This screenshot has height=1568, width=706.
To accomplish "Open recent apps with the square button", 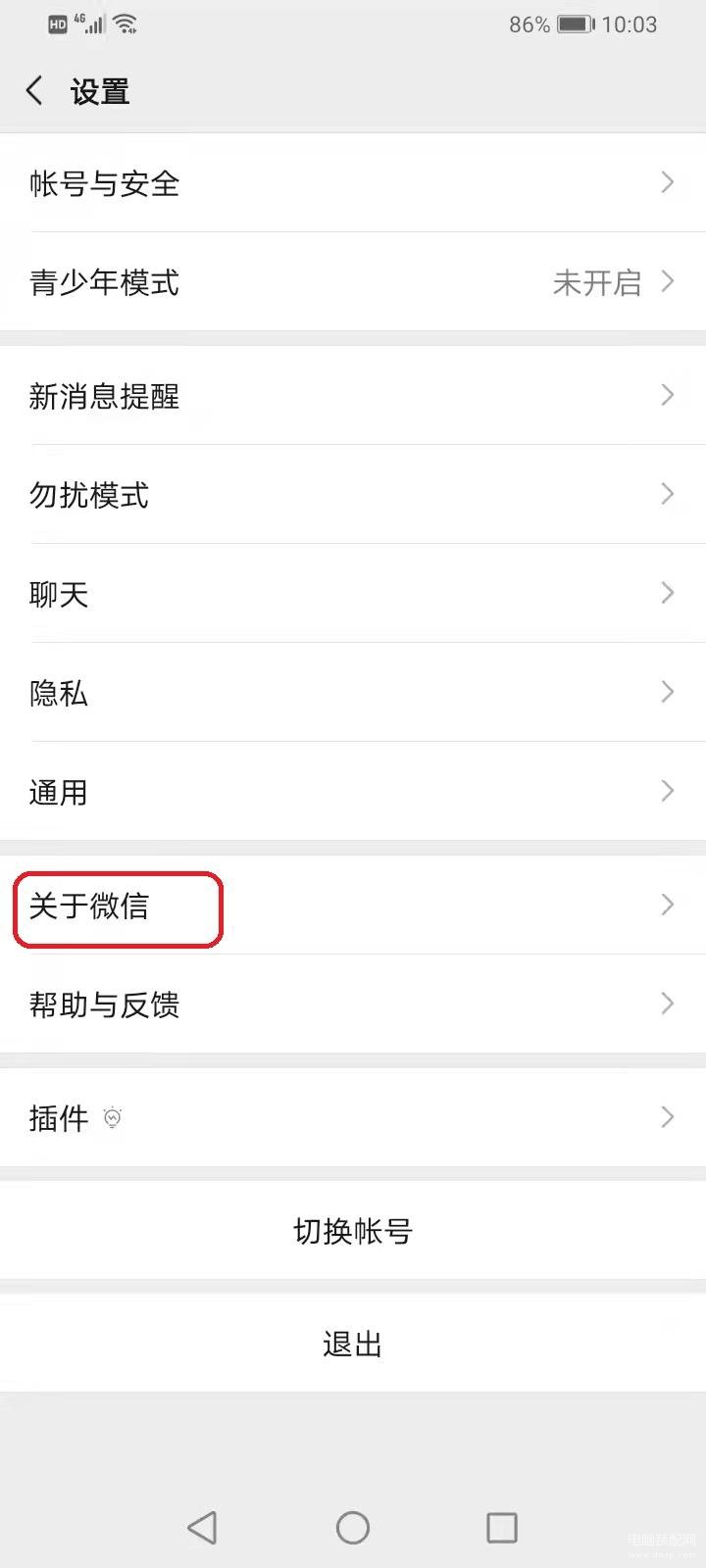I will tap(502, 1527).
